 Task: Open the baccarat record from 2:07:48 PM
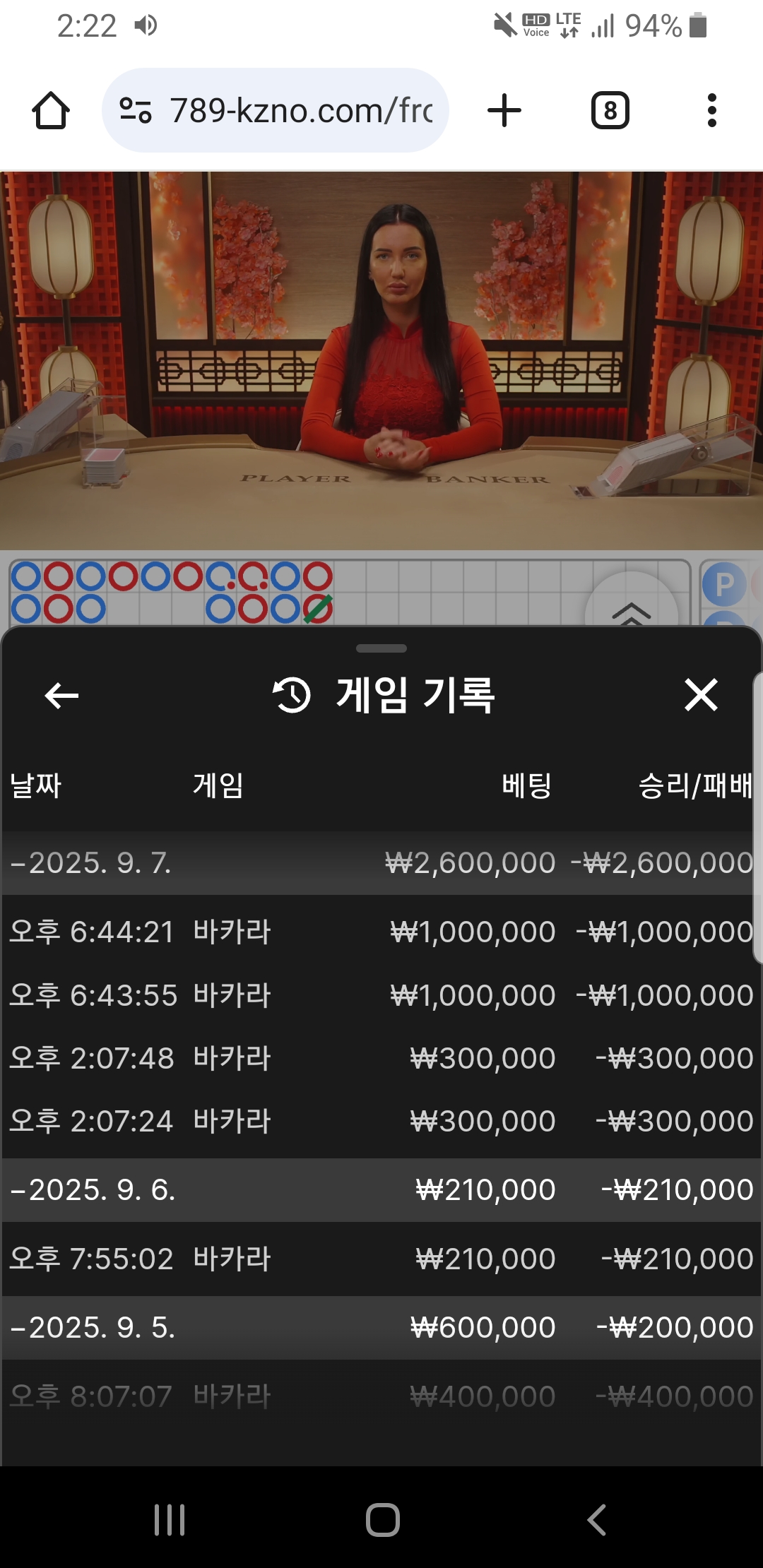point(381,1058)
